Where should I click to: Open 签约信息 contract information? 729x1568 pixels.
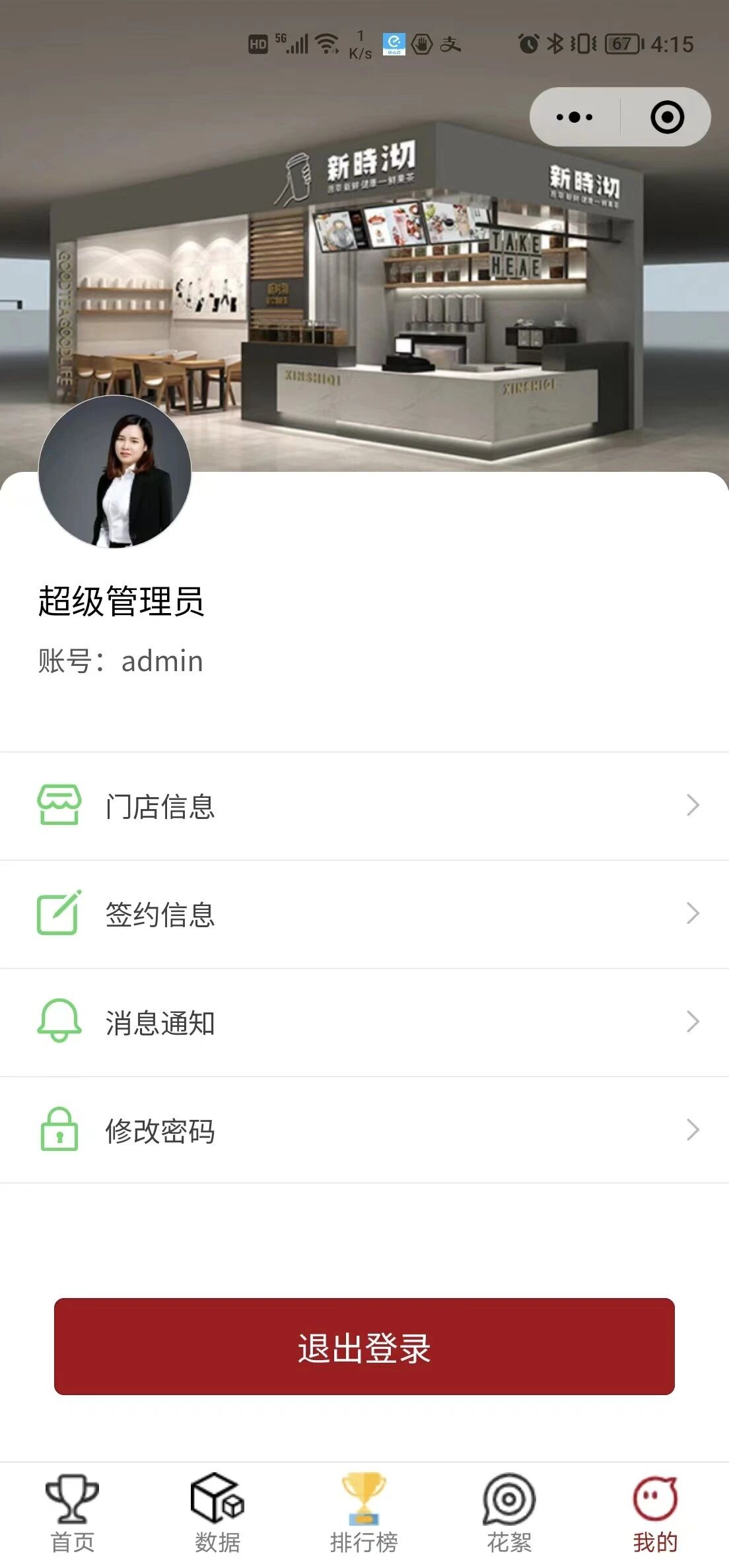tap(364, 914)
